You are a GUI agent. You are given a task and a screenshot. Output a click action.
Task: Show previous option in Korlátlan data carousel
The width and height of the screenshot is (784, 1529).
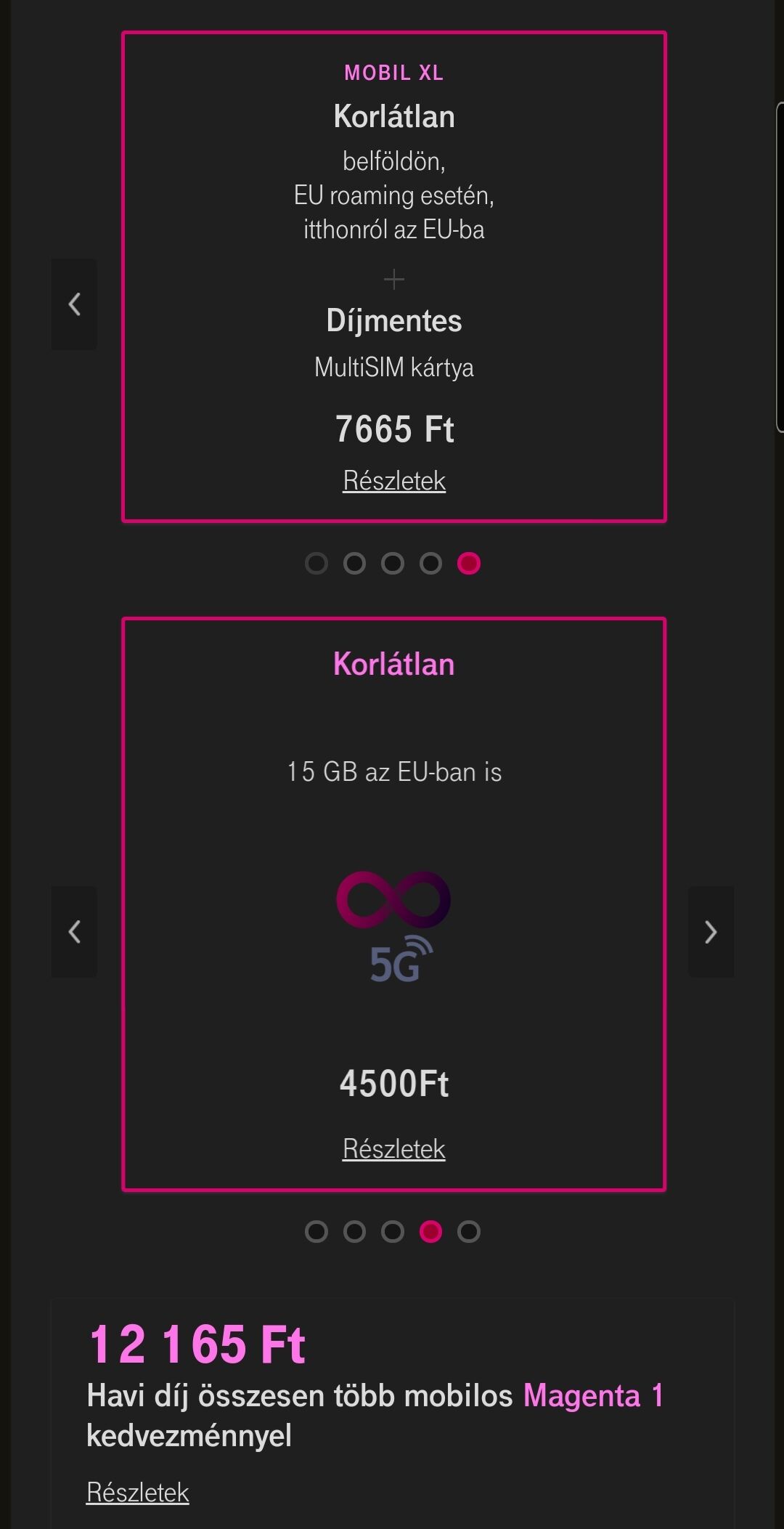[x=74, y=932]
